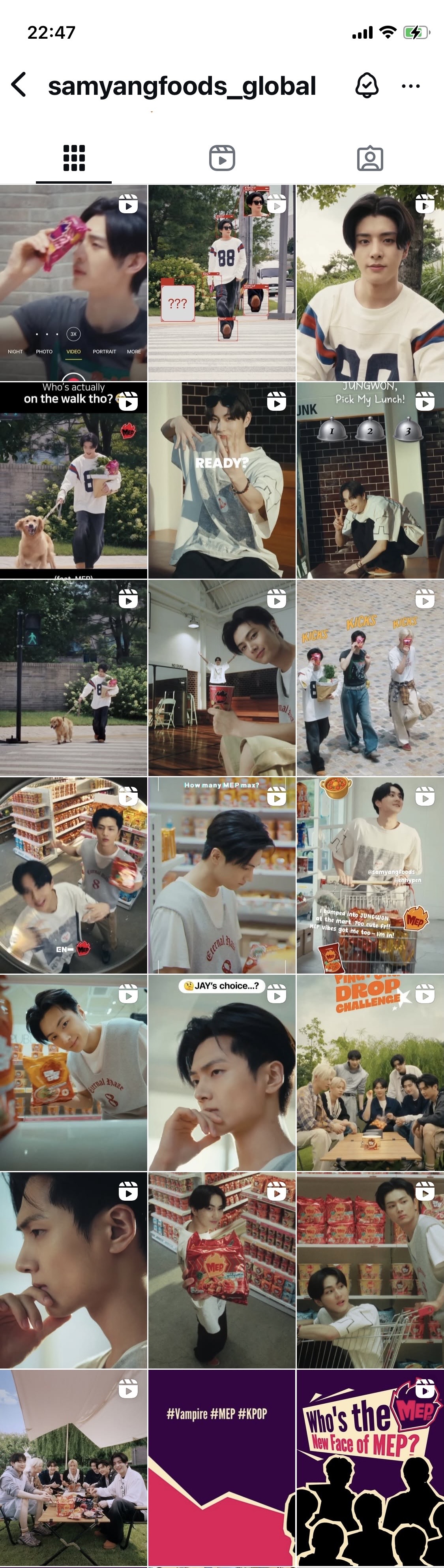
Task: Open the 'How many MEP max?' reel
Action: click(x=222, y=875)
